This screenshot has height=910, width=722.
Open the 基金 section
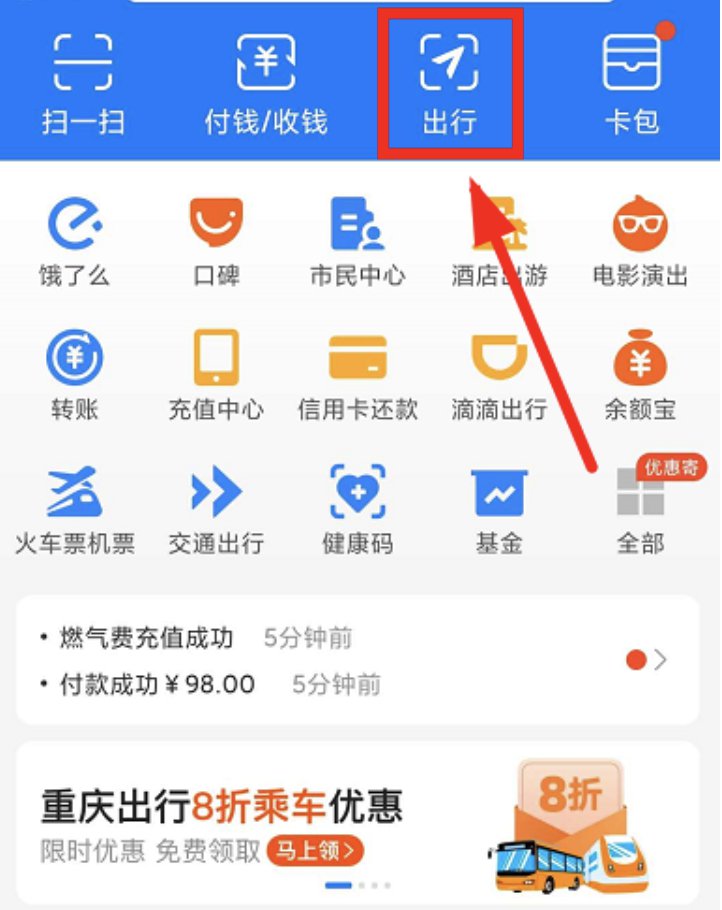pyautogui.click(x=499, y=510)
